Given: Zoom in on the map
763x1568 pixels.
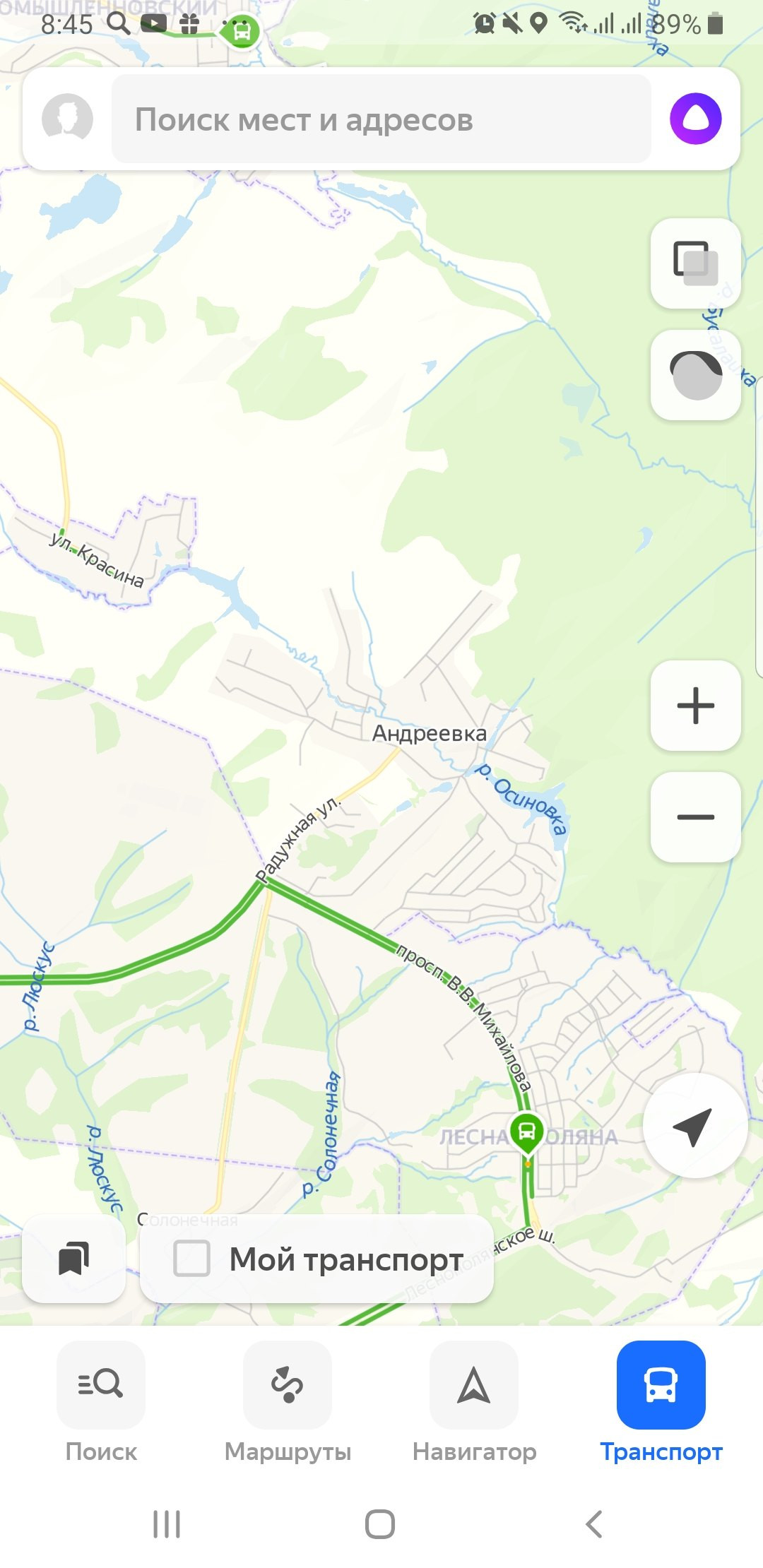Looking at the screenshot, I should click(695, 705).
